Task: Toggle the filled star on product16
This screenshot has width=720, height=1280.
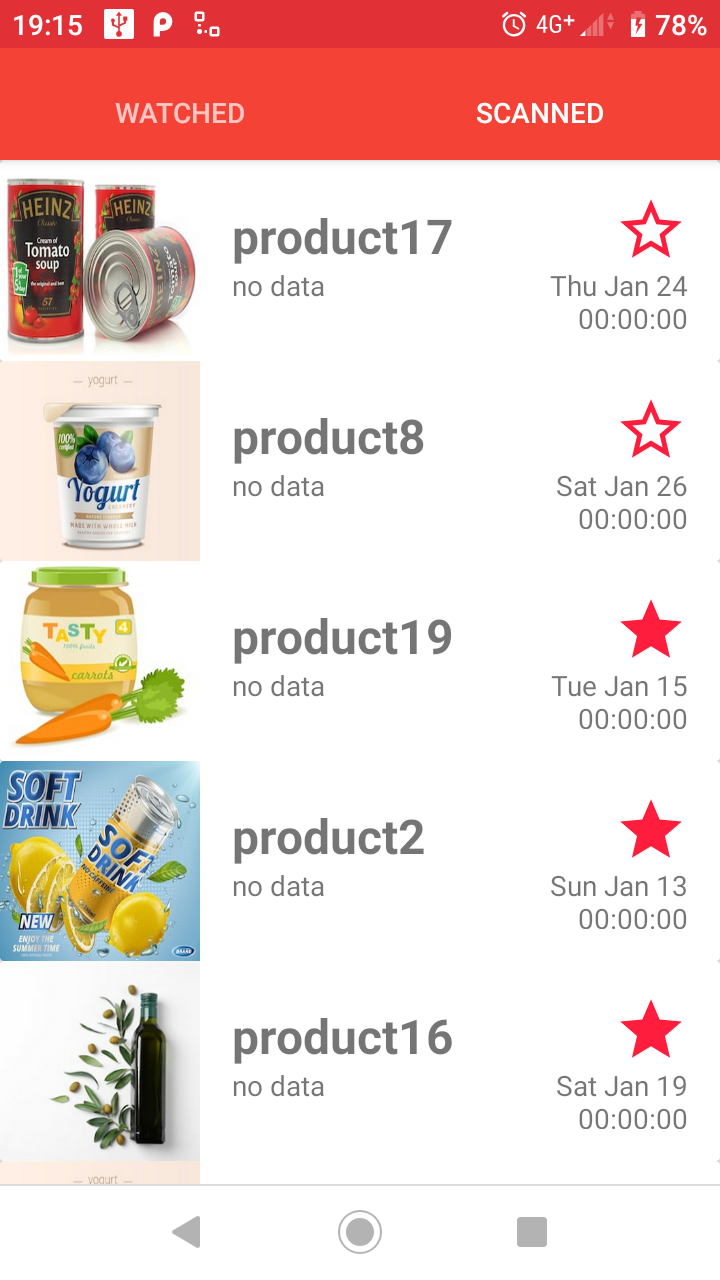Action: point(650,1030)
